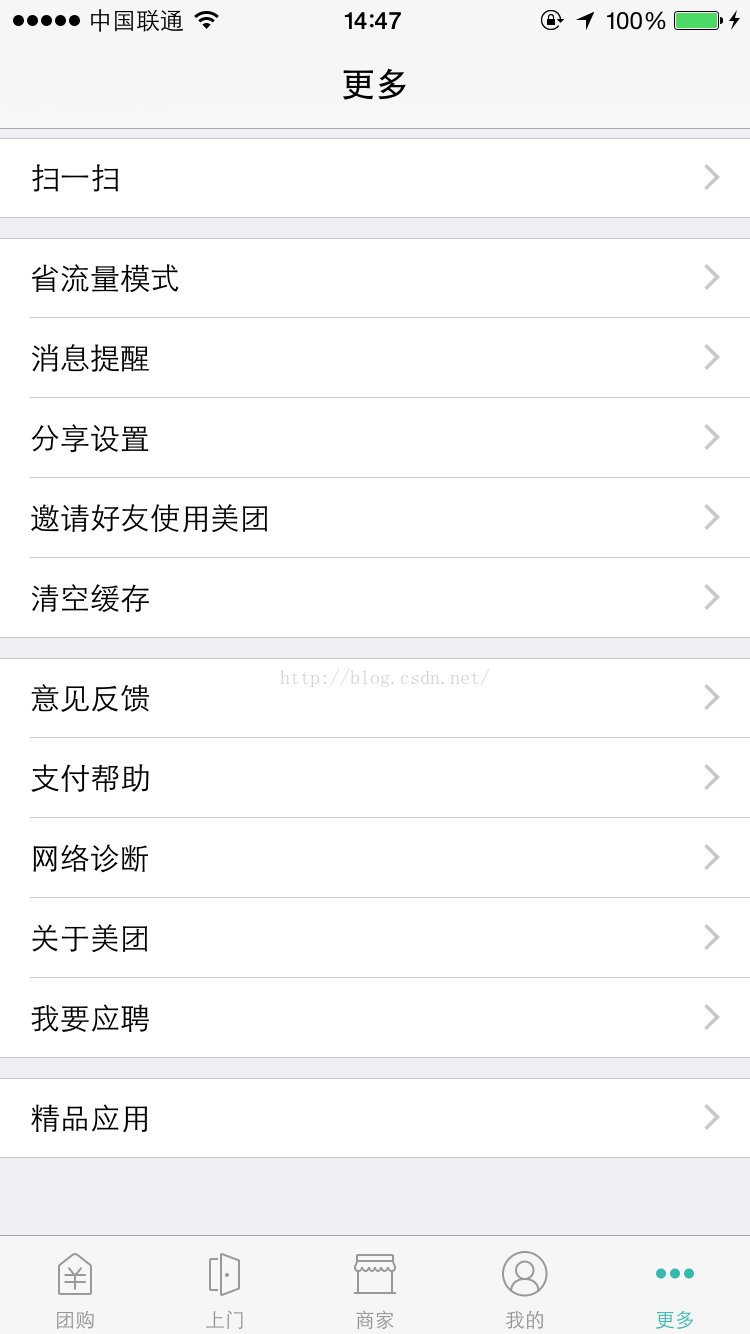Select 清空缓存 to clear cache
Image resolution: width=750 pixels, height=1334 pixels.
(375, 598)
